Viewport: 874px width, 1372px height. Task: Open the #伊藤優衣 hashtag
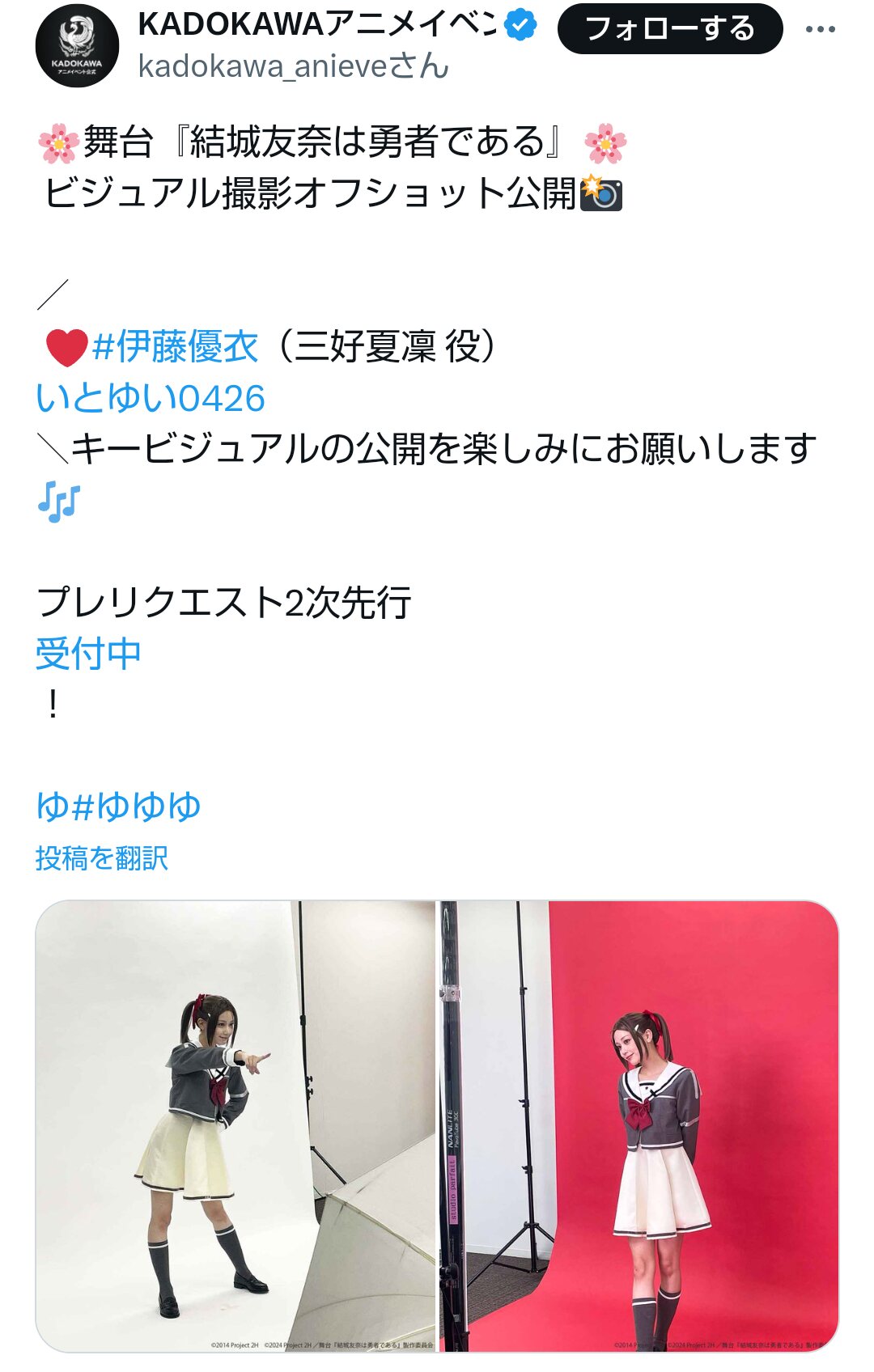[x=175, y=346]
